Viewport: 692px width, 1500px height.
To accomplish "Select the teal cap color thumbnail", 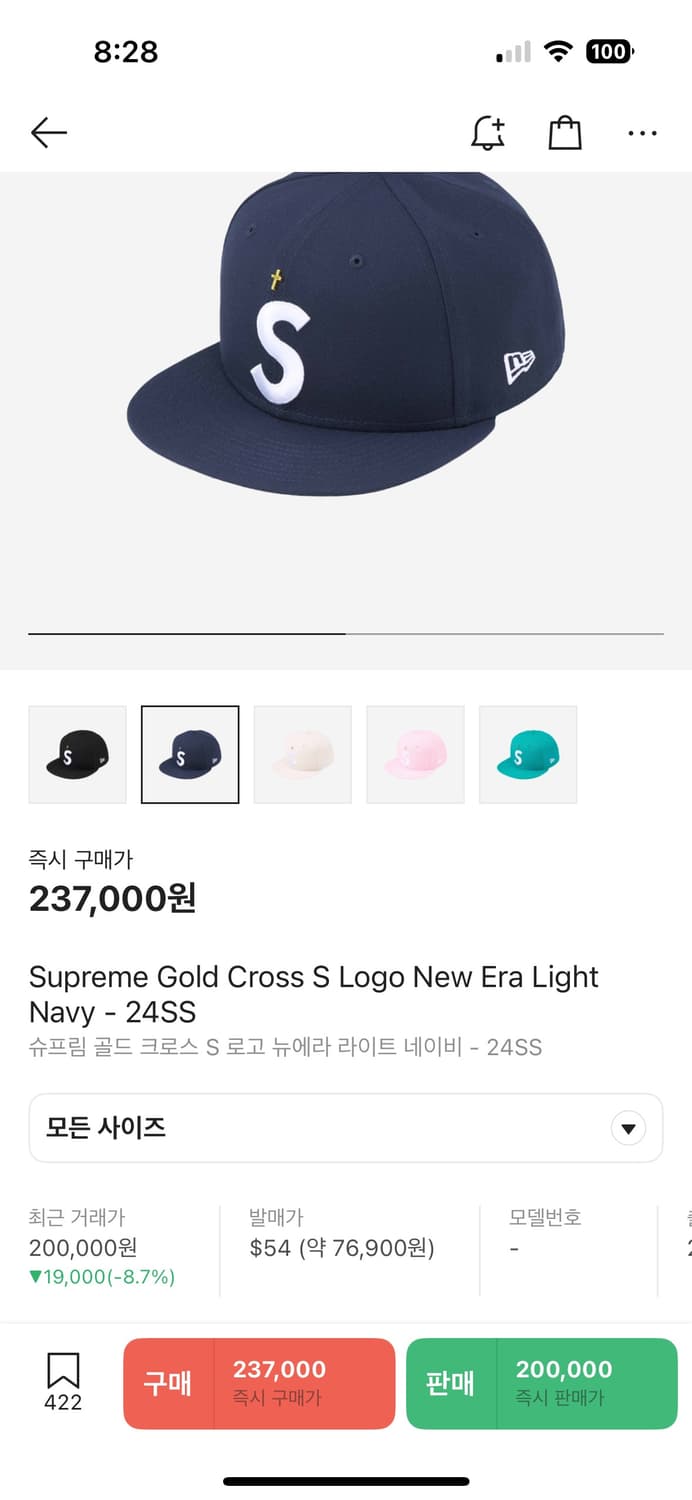I will click(x=528, y=755).
